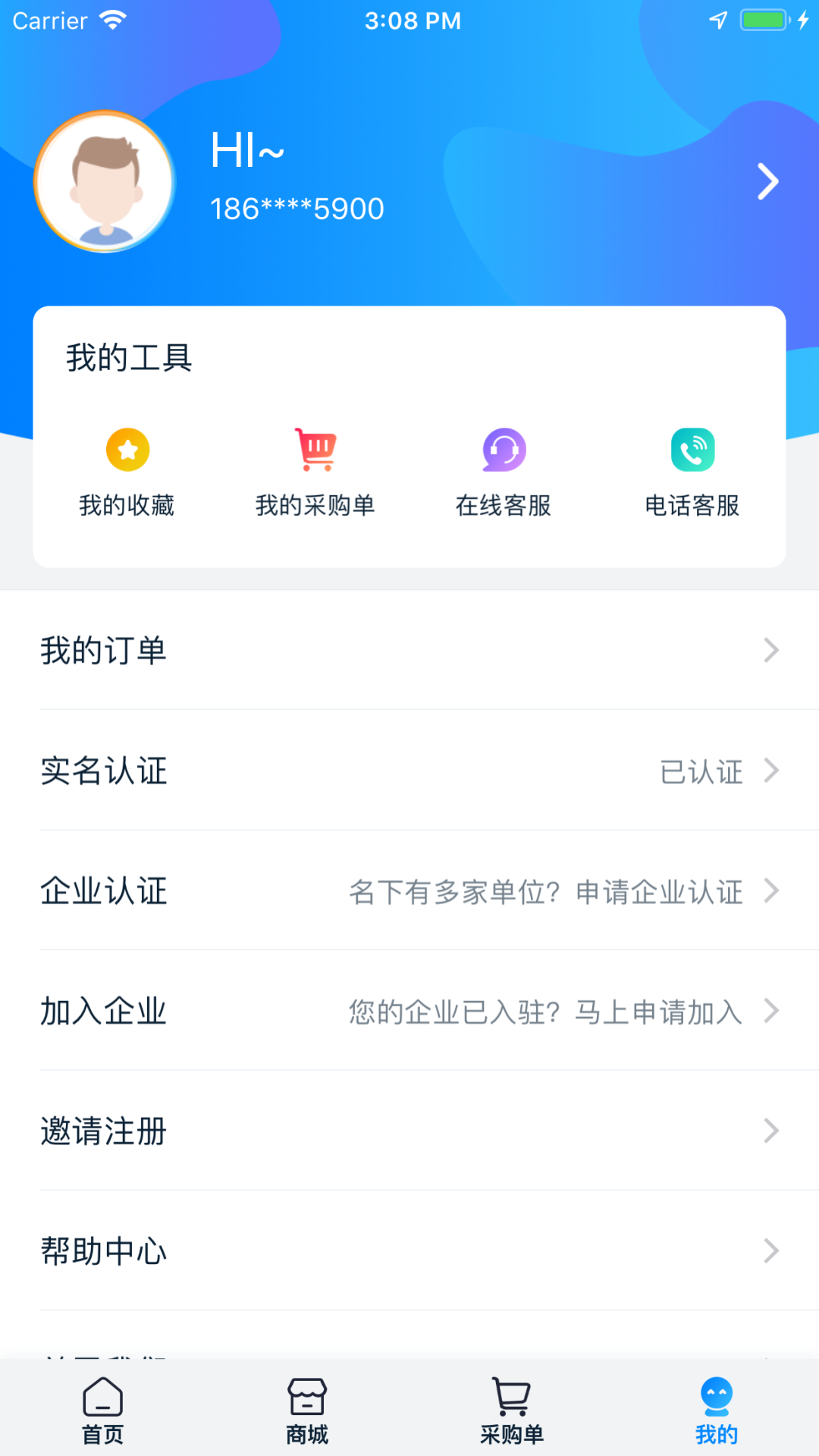The image size is (819, 1456).
Task: Click the 申请企业认证 link
Action: pos(660,892)
